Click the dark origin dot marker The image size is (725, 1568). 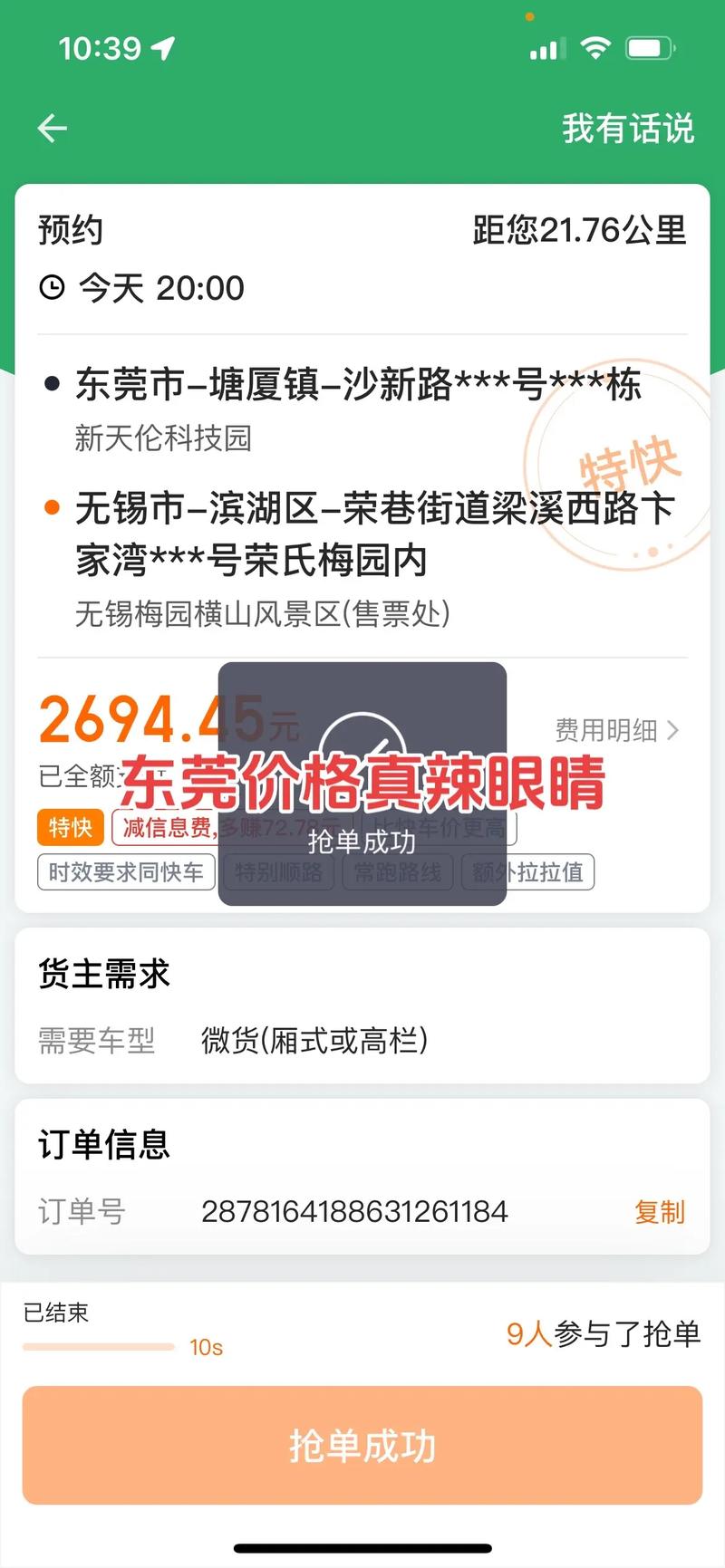pyautogui.click(x=50, y=384)
